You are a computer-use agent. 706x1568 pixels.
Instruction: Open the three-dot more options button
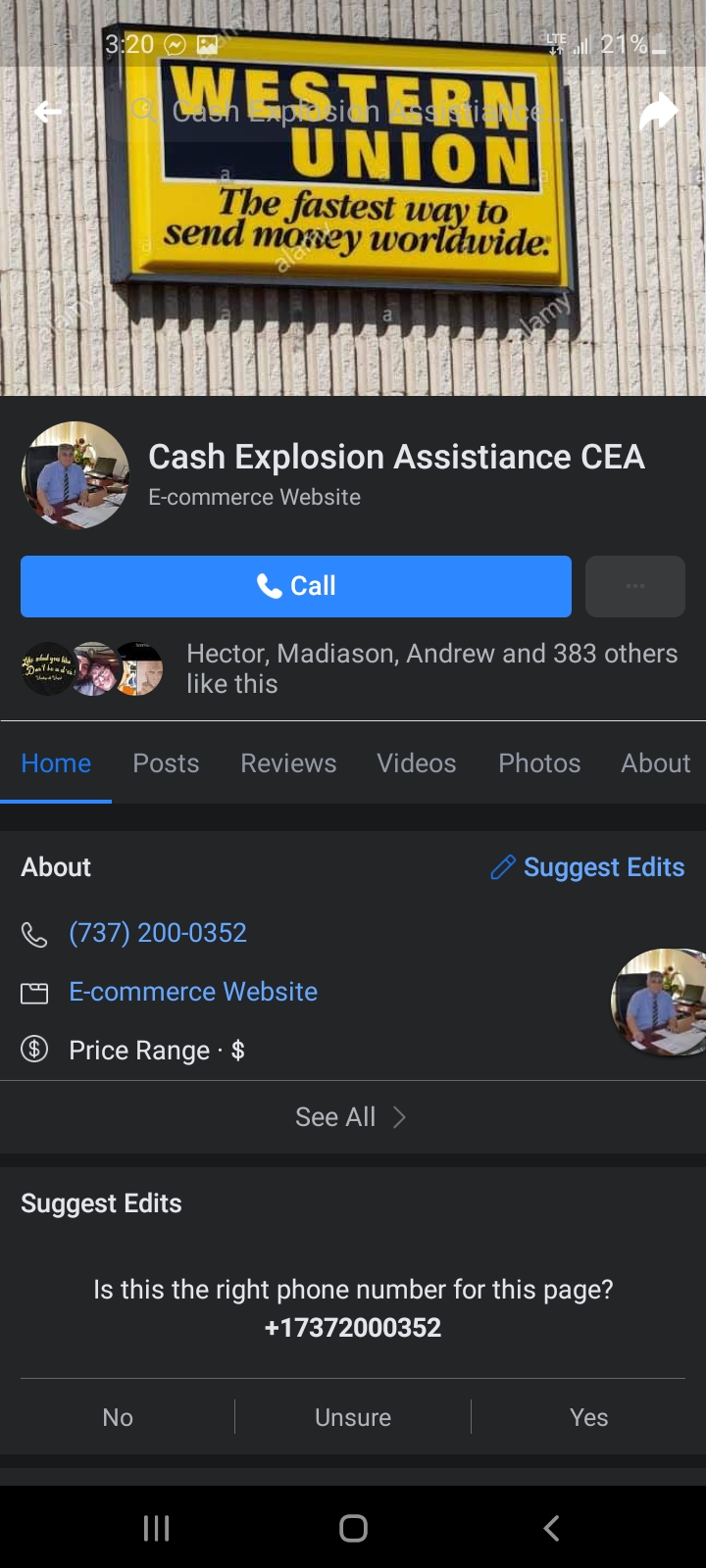(x=635, y=586)
